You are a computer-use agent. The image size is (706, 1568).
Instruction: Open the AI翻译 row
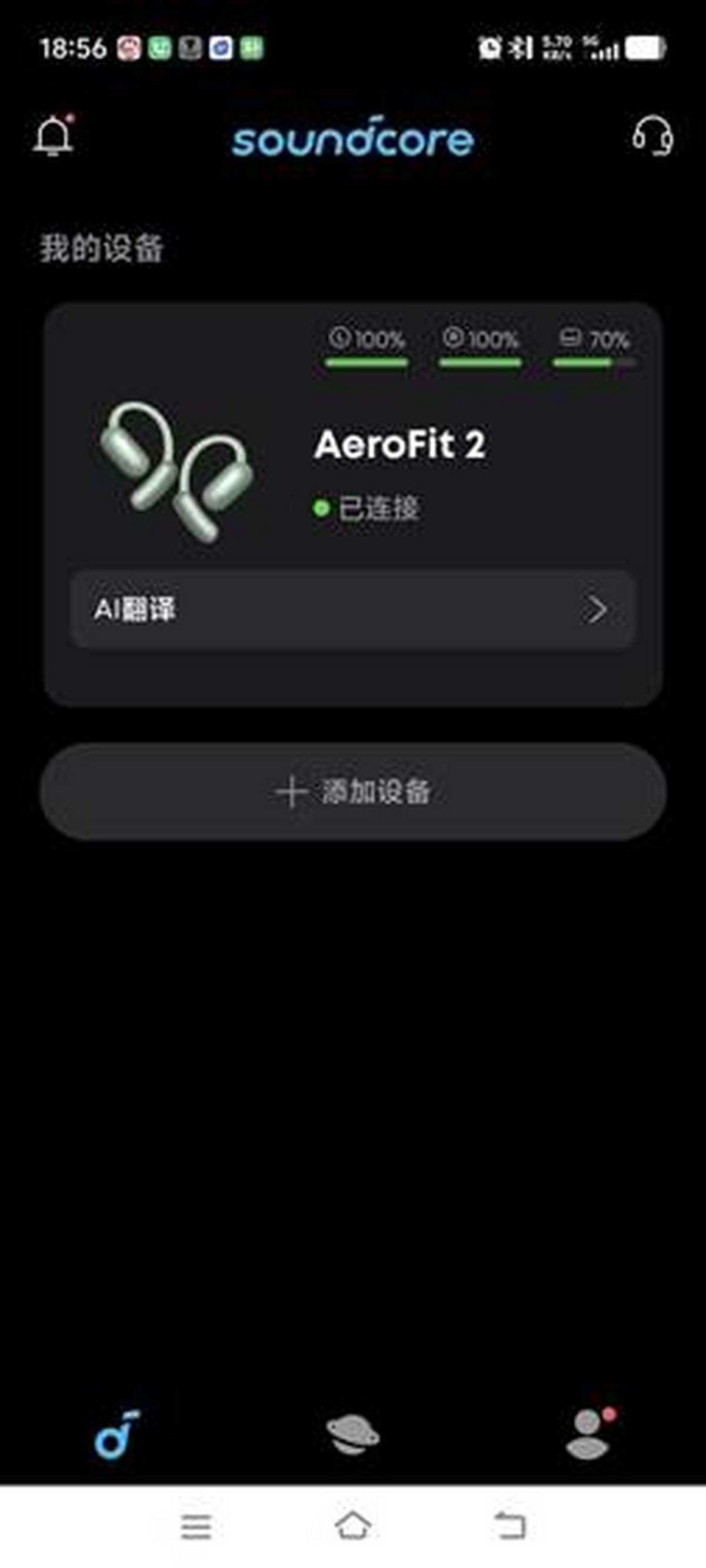point(352,609)
